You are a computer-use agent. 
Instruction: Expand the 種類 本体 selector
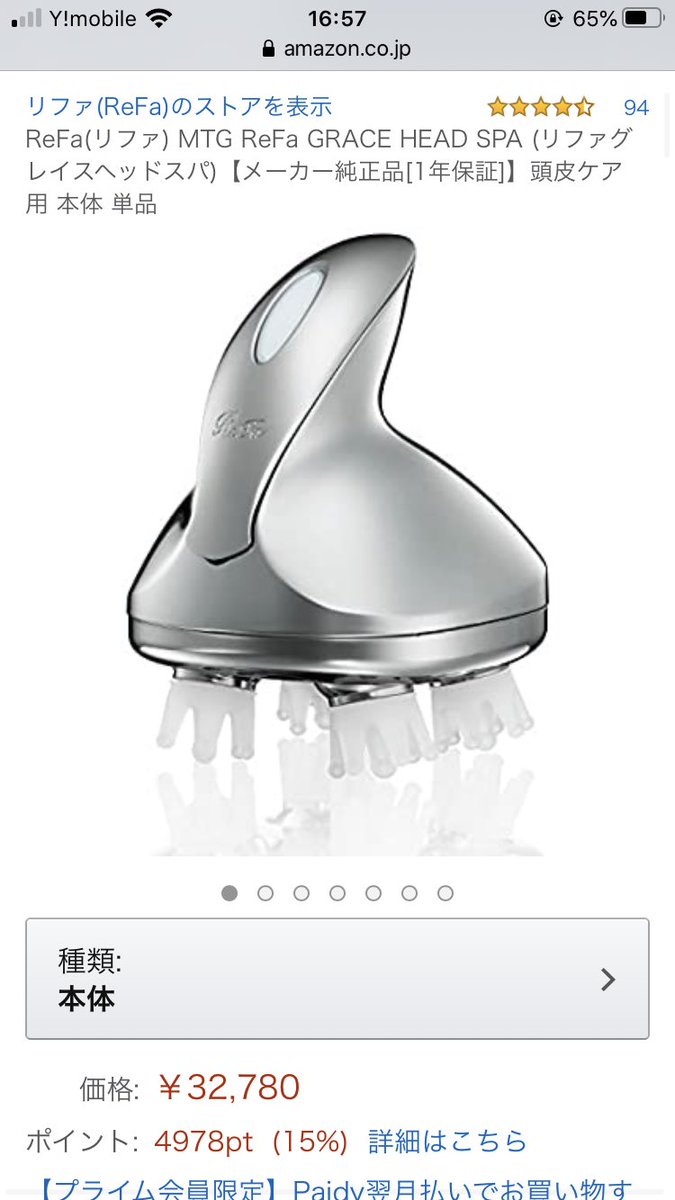tap(337, 979)
